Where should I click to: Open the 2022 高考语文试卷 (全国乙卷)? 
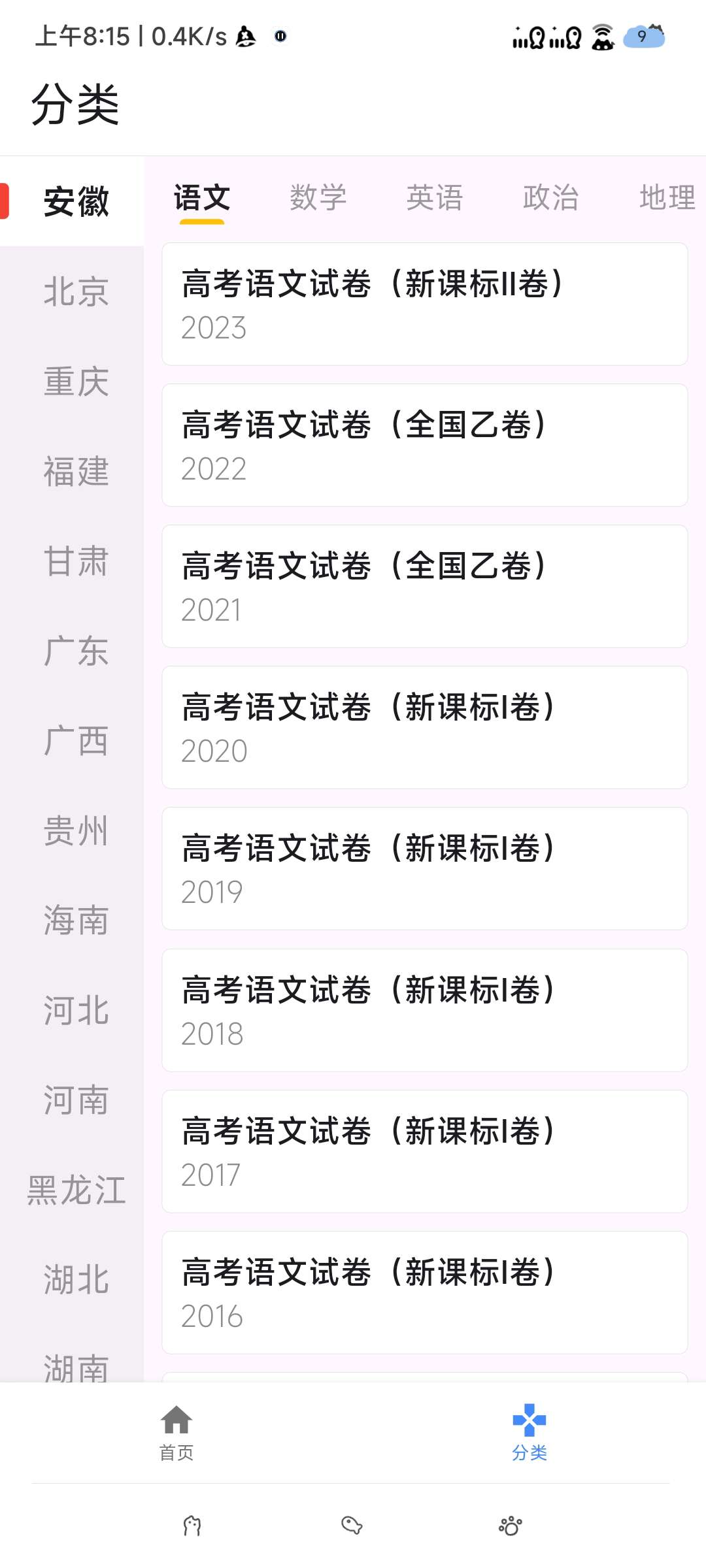click(425, 445)
